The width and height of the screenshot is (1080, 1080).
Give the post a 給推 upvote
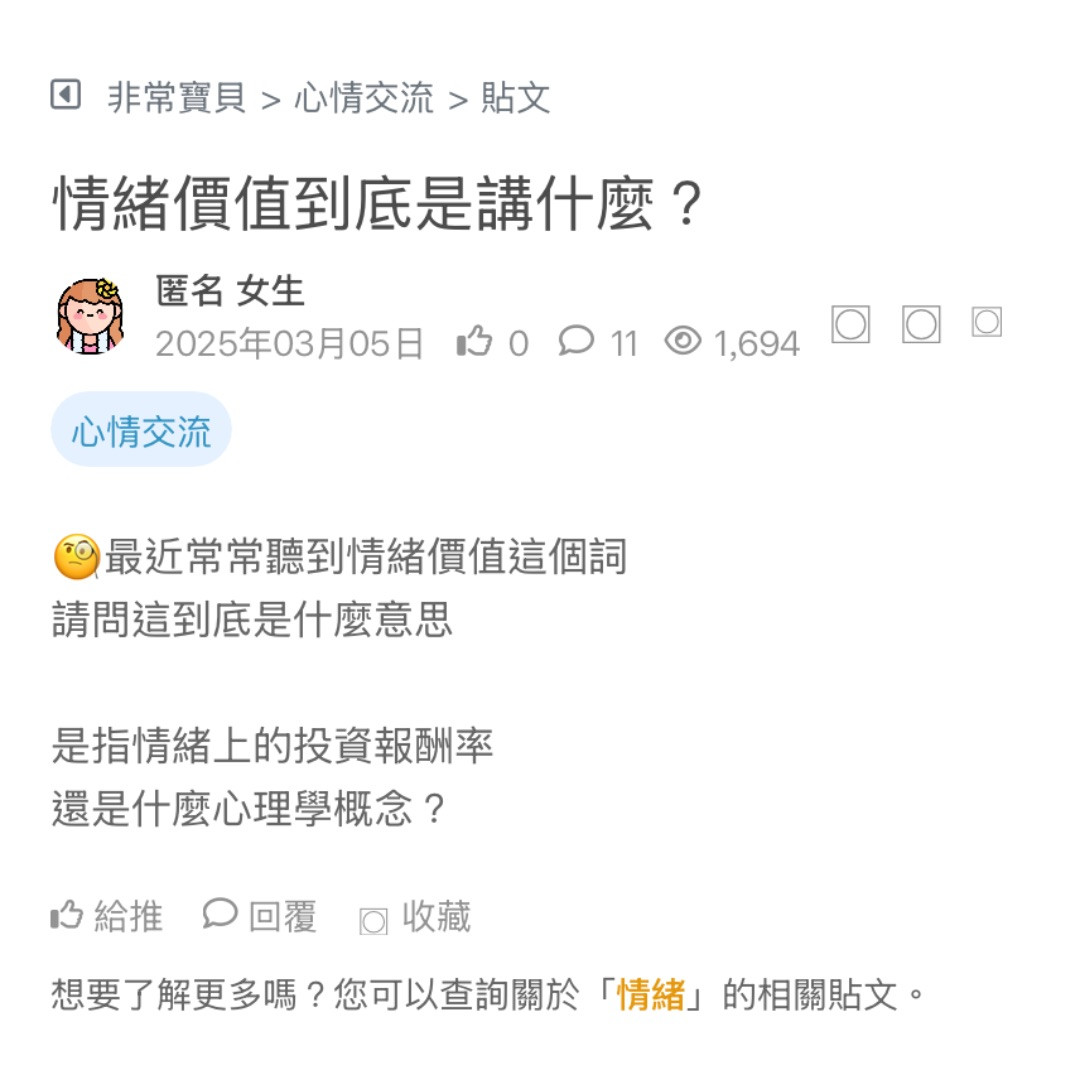click(x=107, y=916)
